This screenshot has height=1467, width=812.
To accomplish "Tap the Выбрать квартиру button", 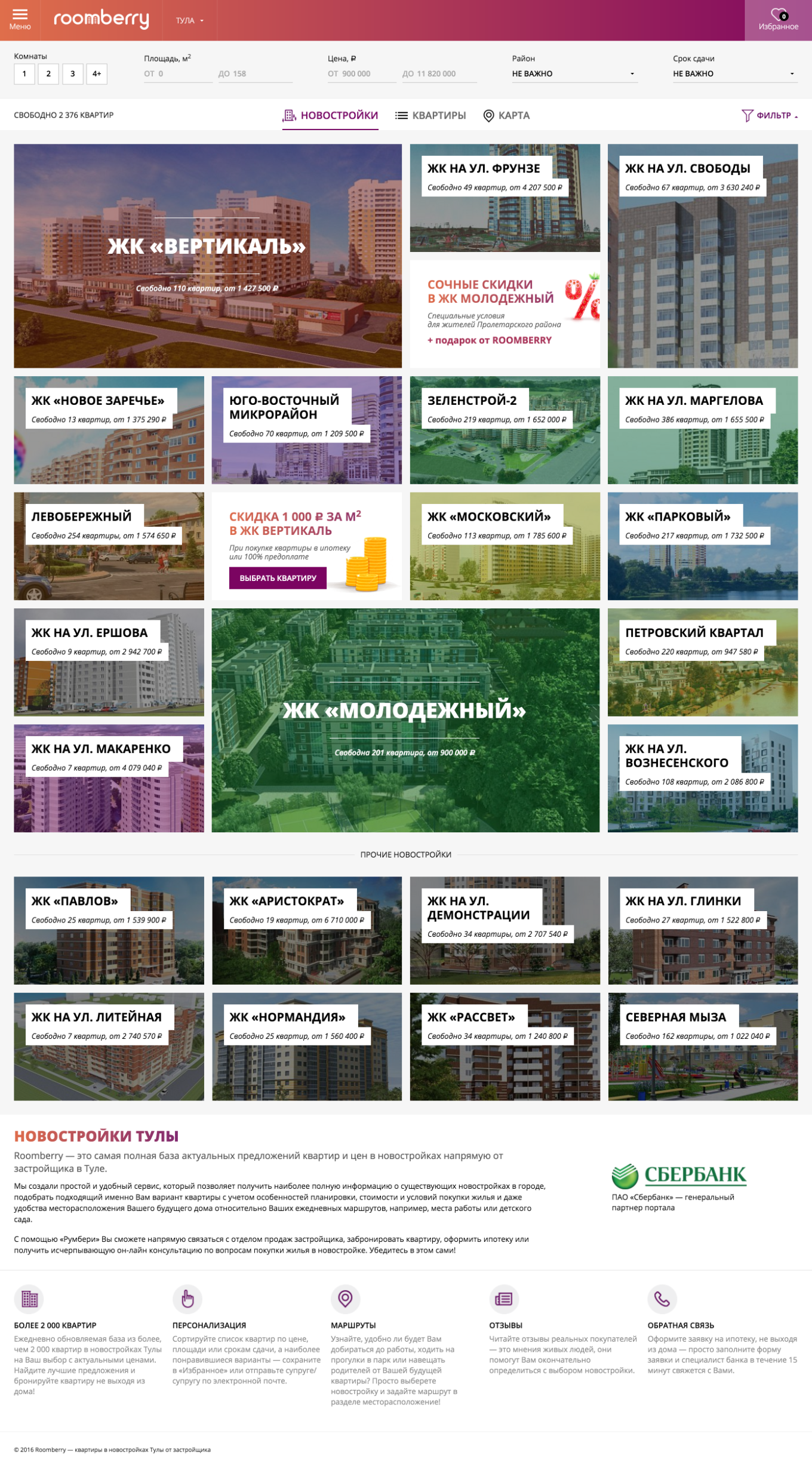I will point(278,578).
